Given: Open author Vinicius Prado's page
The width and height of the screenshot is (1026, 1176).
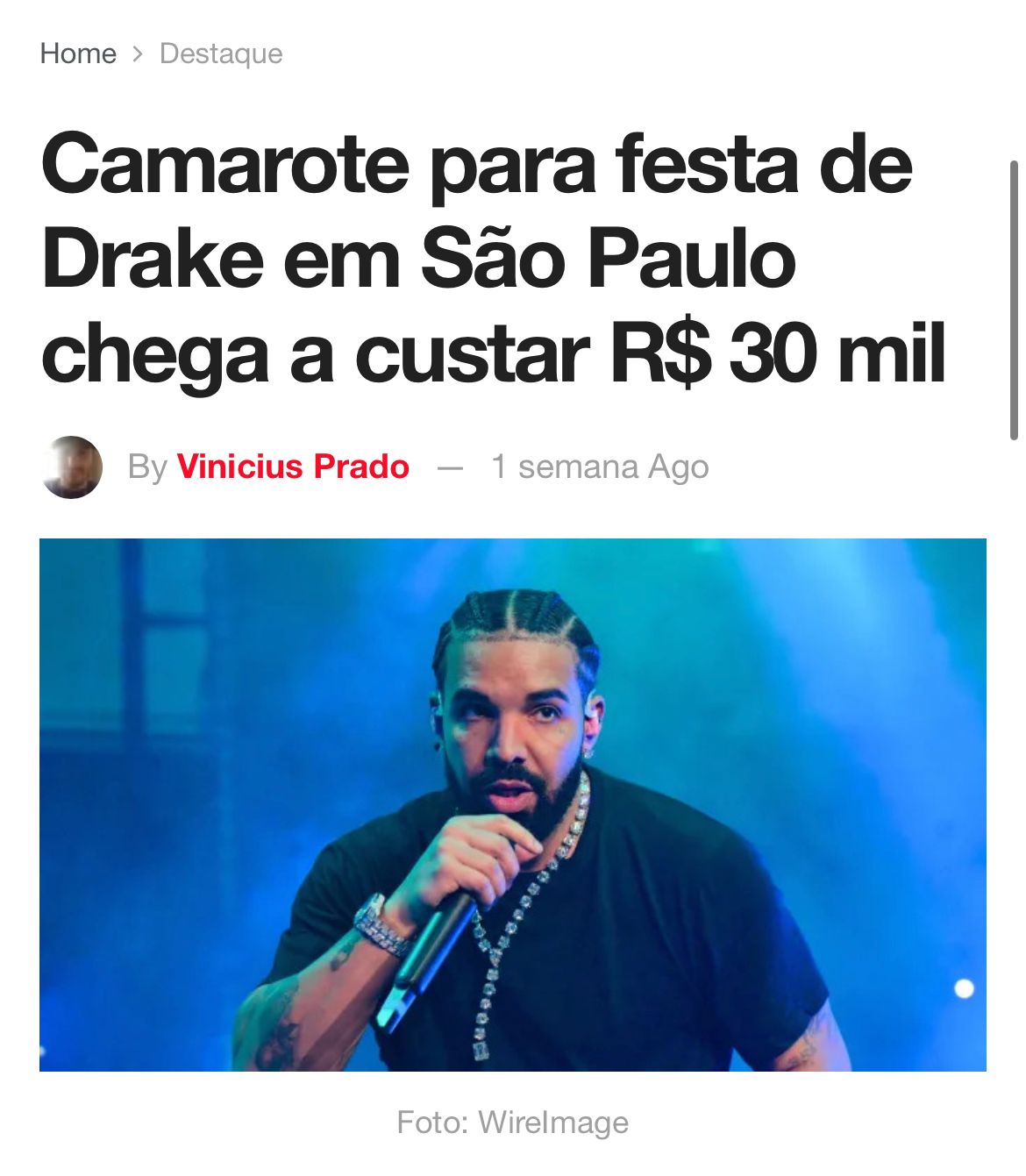Looking at the screenshot, I should point(293,467).
